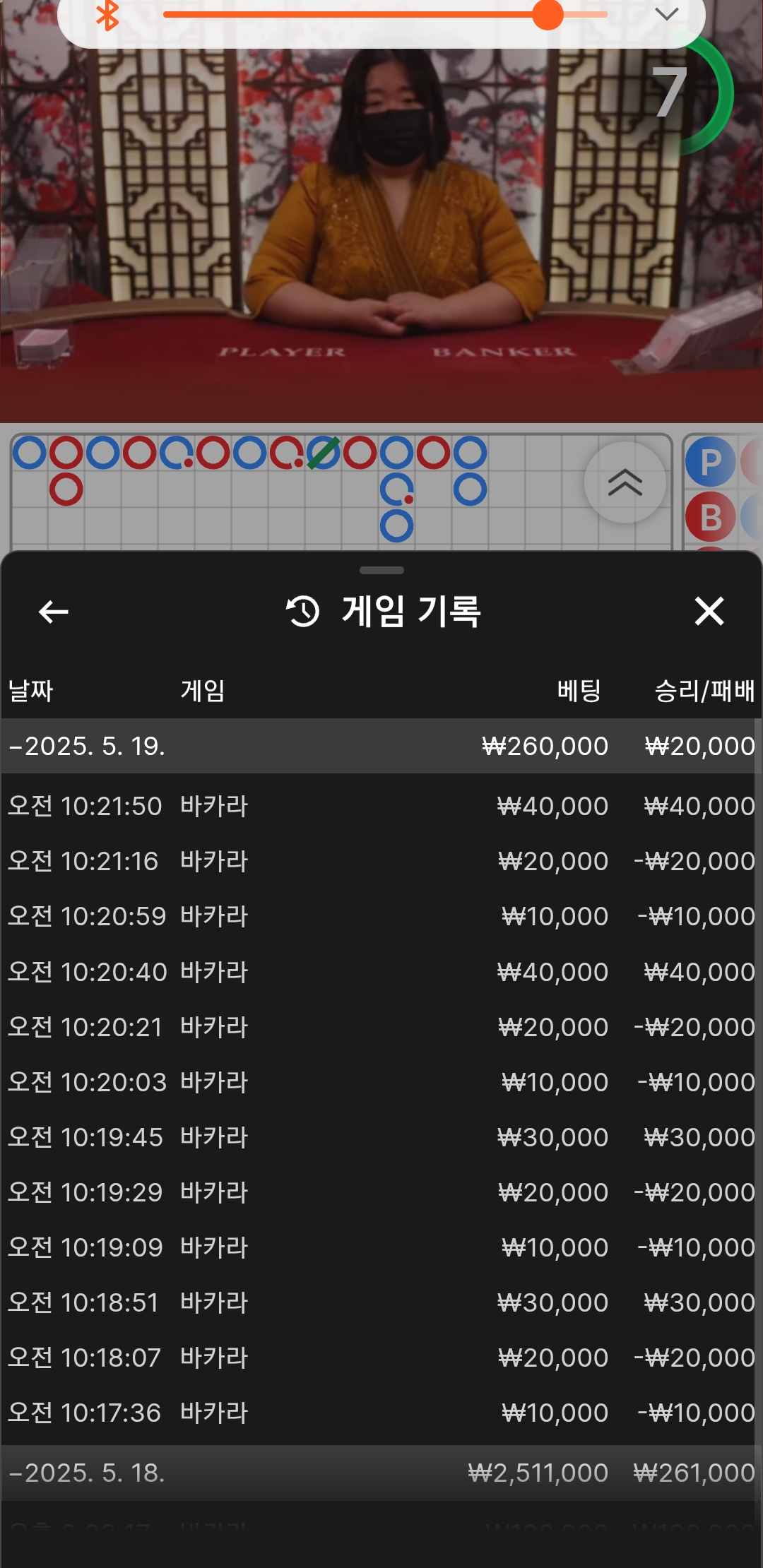Viewport: 763px width, 1568px height.
Task: Collapse the volume panel with the down chevron
Action: point(666,14)
